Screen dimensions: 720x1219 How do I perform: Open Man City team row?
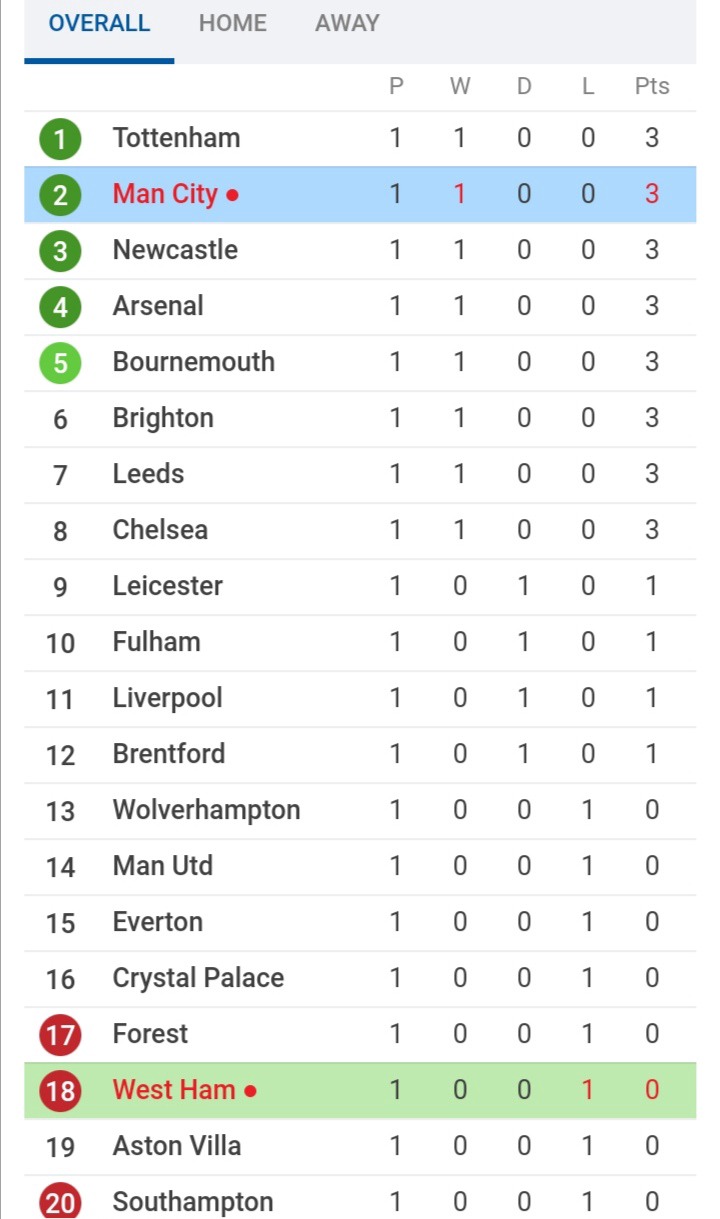click(360, 194)
